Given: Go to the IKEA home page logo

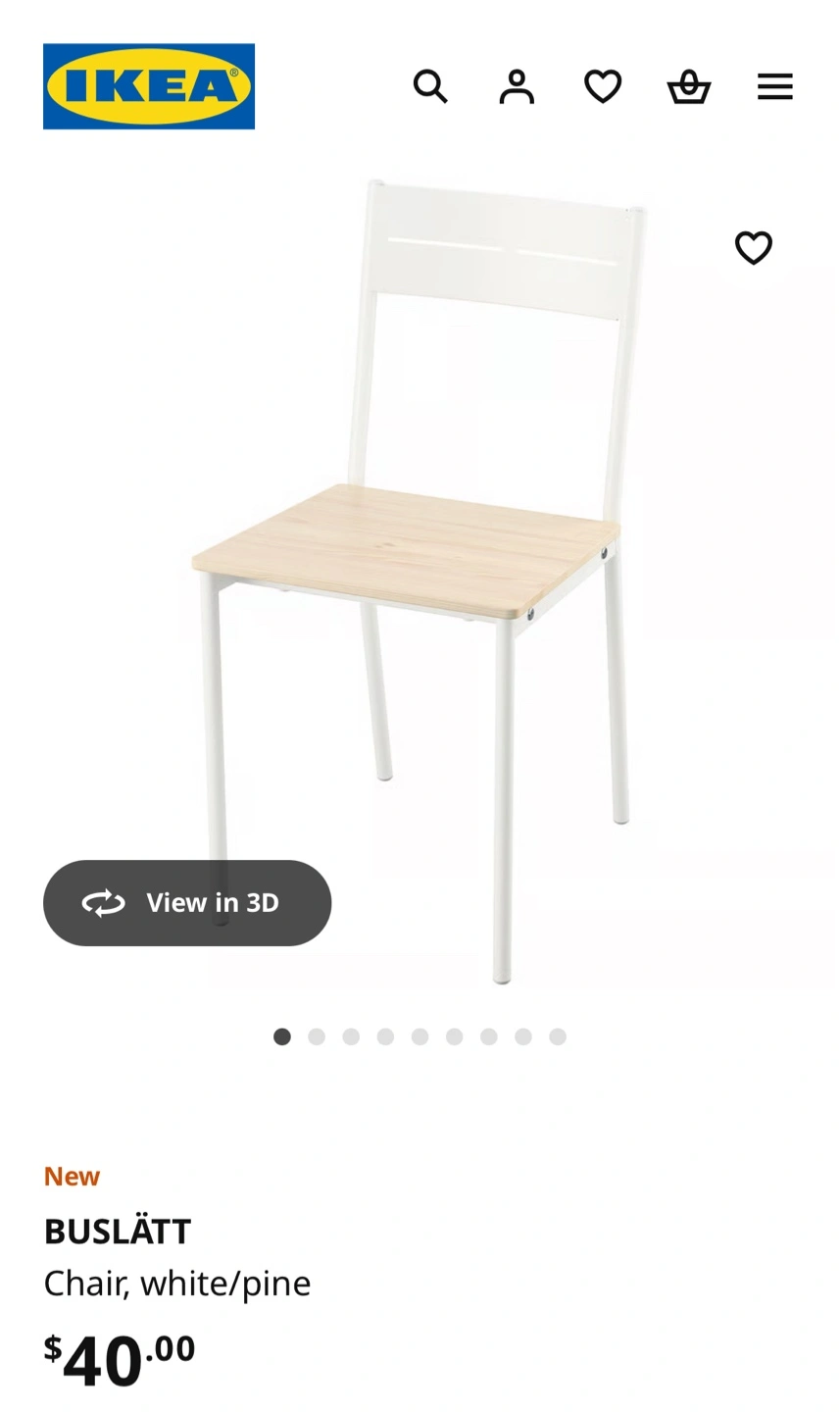Looking at the screenshot, I should click(149, 86).
